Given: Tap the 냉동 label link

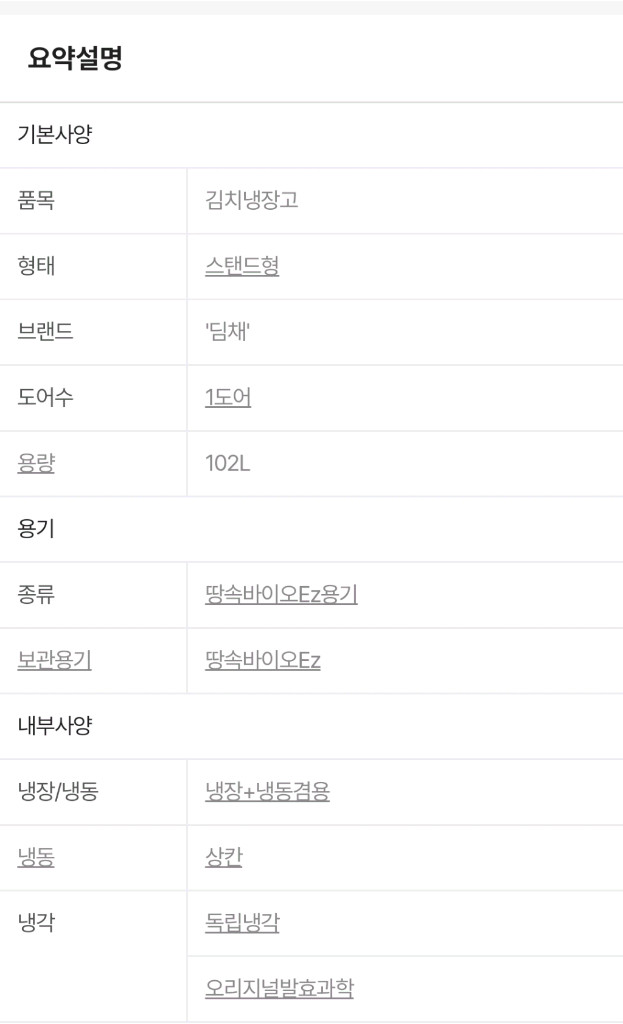Looking at the screenshot, I should click(36, 857).
